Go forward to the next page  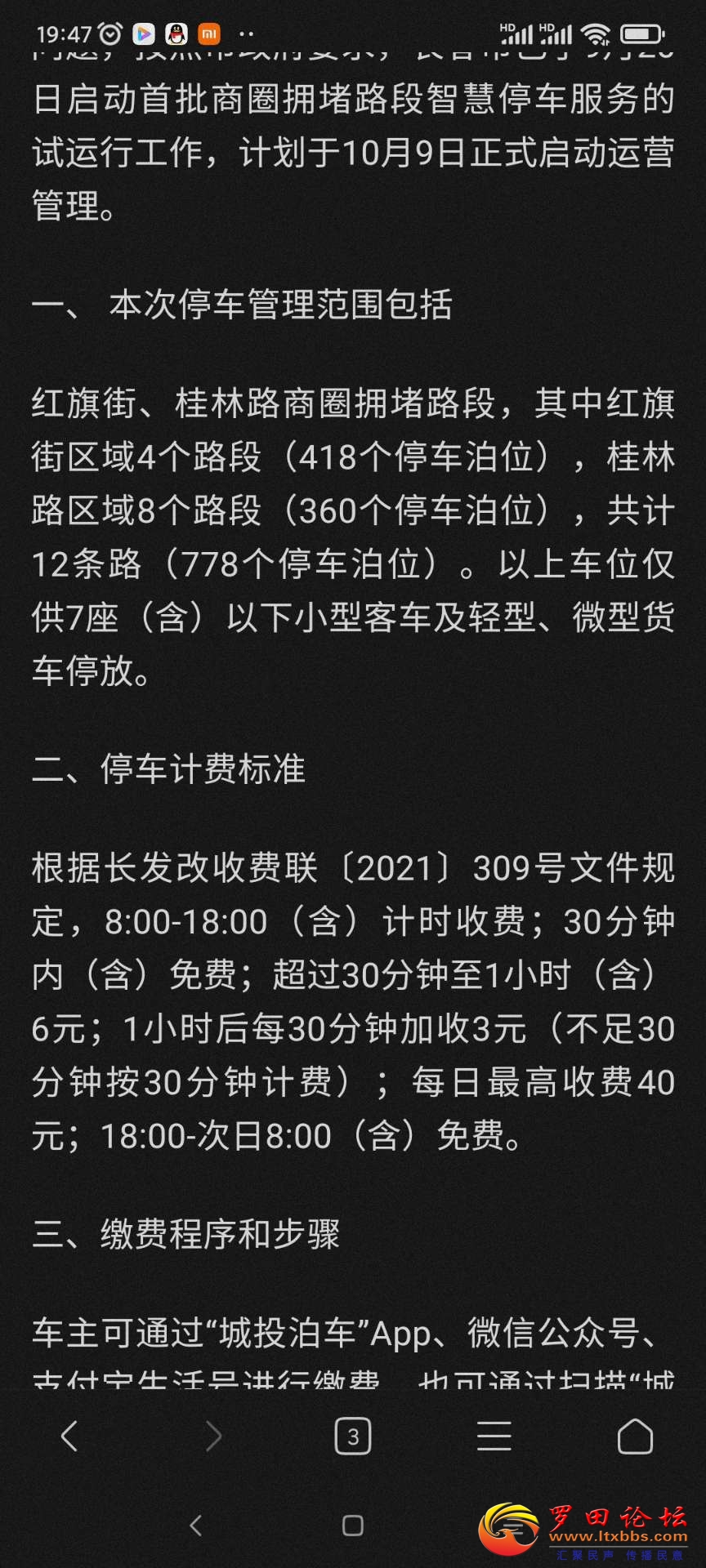212,1436
